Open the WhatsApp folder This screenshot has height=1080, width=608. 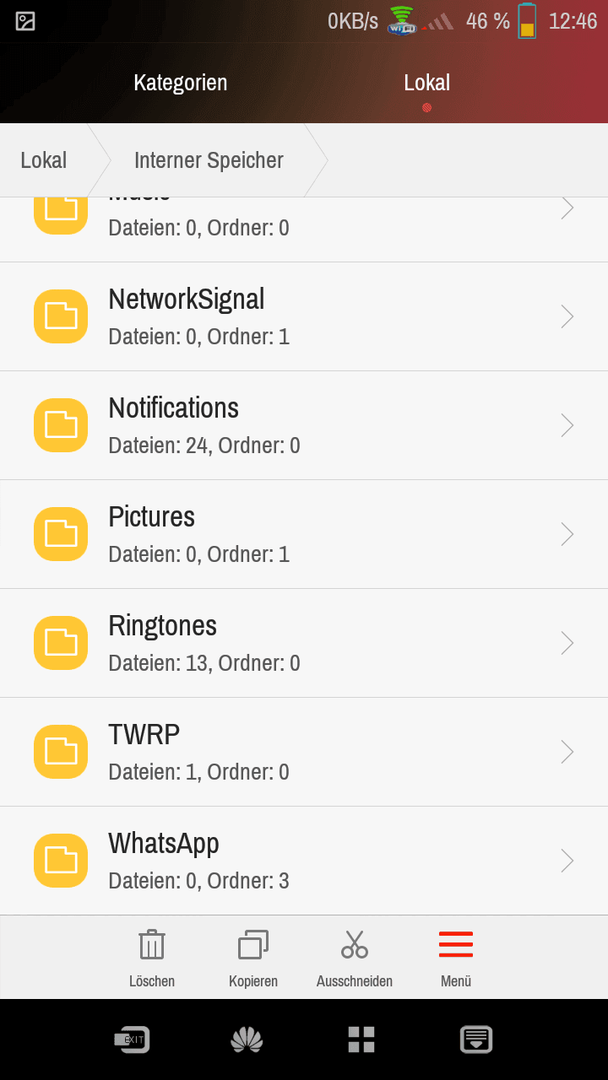click(304, 861)
